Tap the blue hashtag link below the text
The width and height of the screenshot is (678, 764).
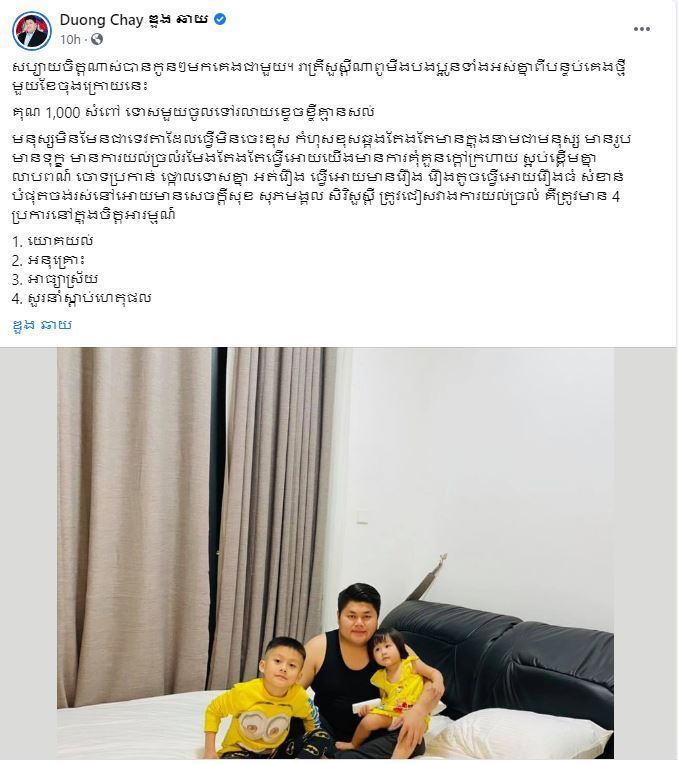(x=42, y=324)
